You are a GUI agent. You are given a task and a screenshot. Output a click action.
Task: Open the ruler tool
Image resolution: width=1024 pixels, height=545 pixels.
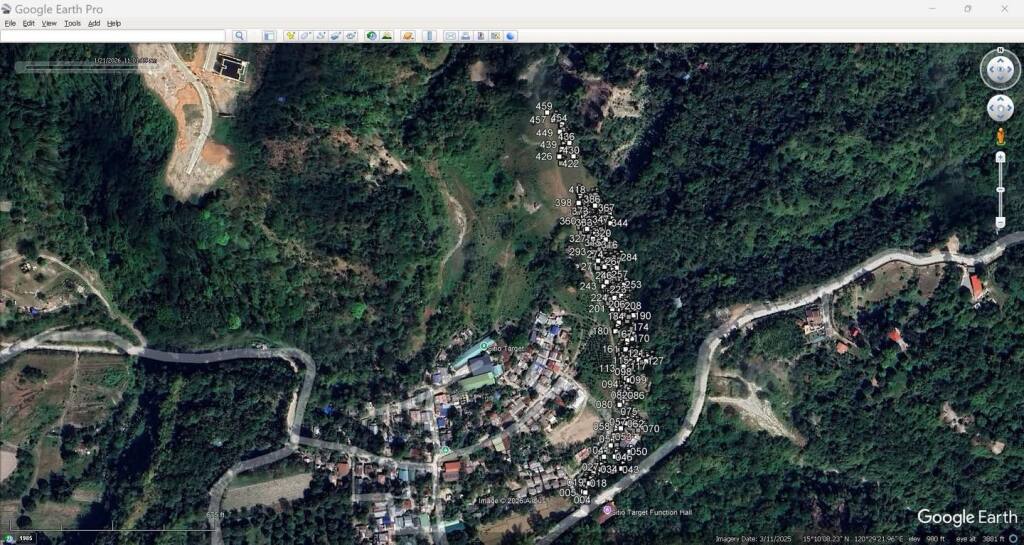point(431,36)
